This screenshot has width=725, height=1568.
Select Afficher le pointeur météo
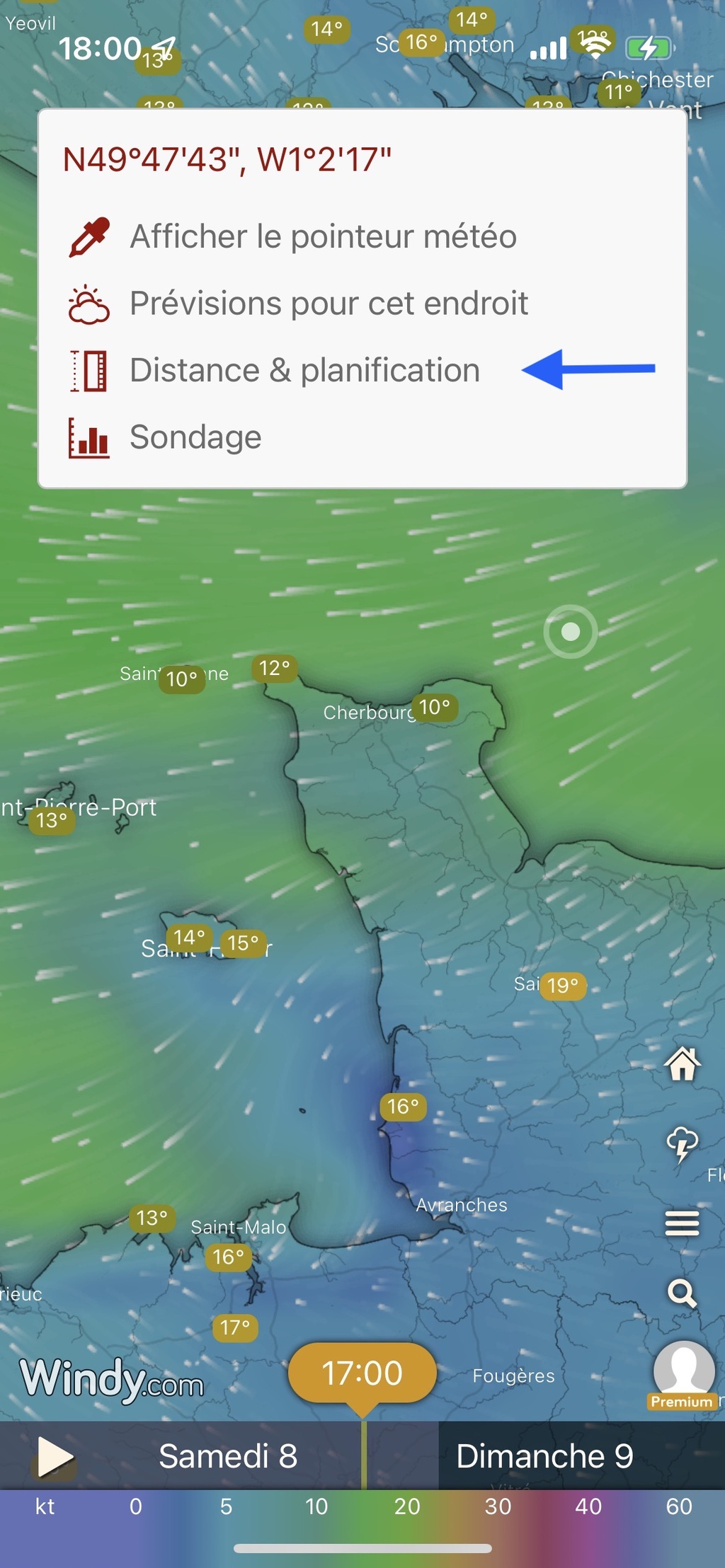click(293, 236)
